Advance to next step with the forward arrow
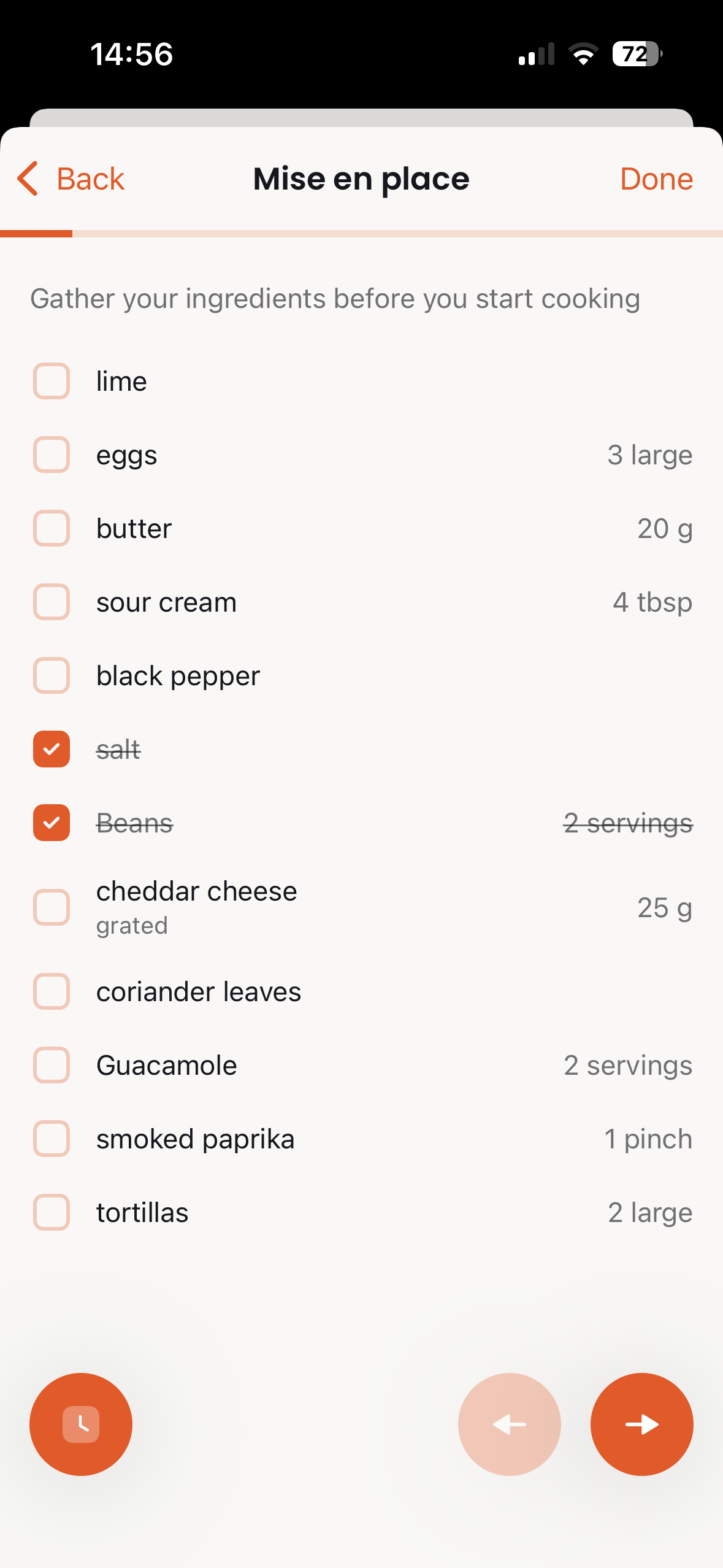 point(641,1424)
